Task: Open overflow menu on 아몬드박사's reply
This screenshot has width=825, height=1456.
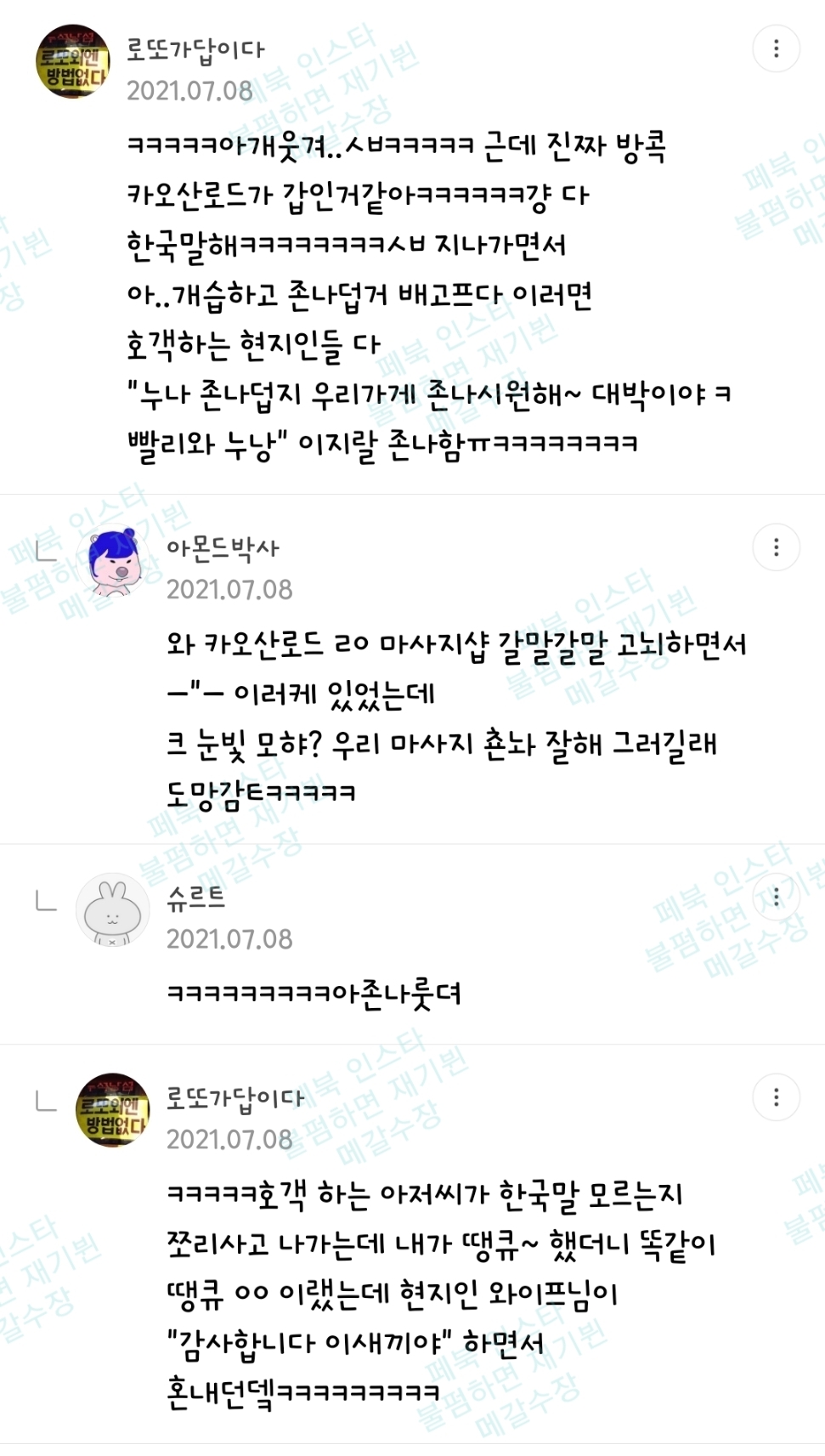Action: tap(776, 547)
